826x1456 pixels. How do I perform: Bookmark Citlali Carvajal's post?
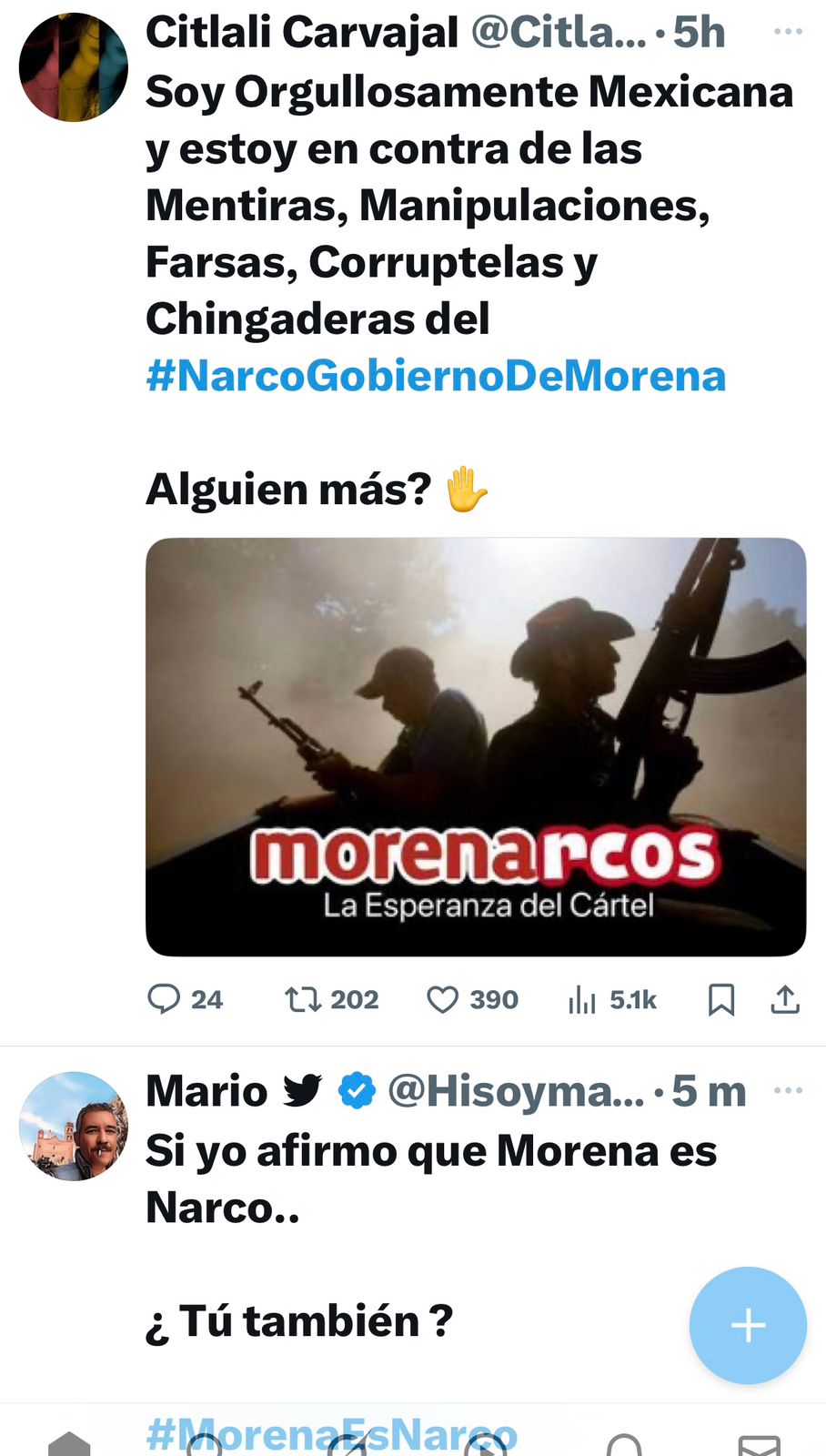721,999
